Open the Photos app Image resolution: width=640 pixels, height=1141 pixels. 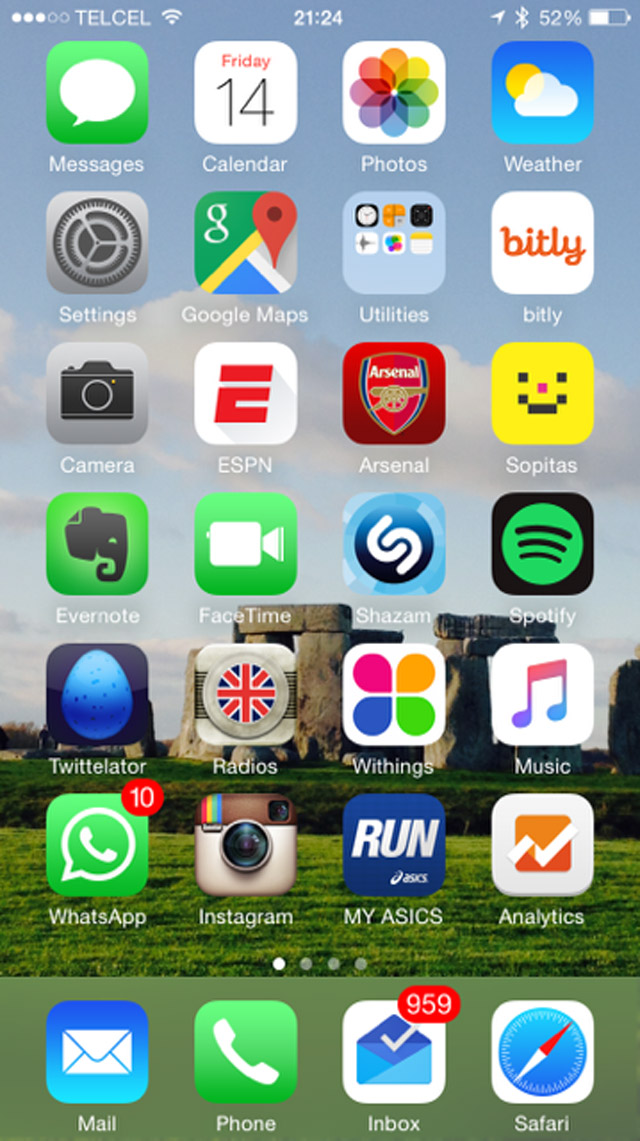click(393, 93)
